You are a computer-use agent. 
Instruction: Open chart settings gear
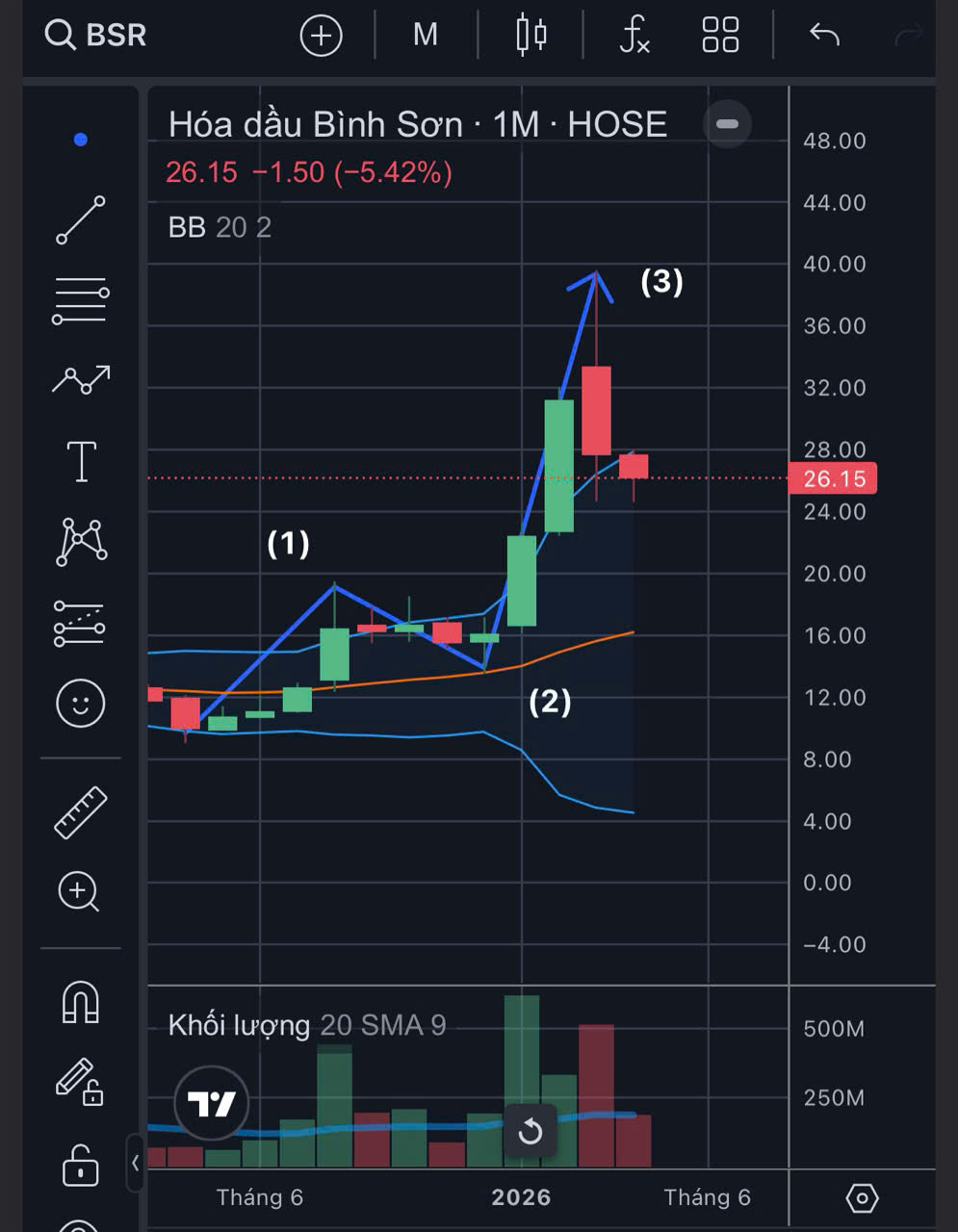862,1198
